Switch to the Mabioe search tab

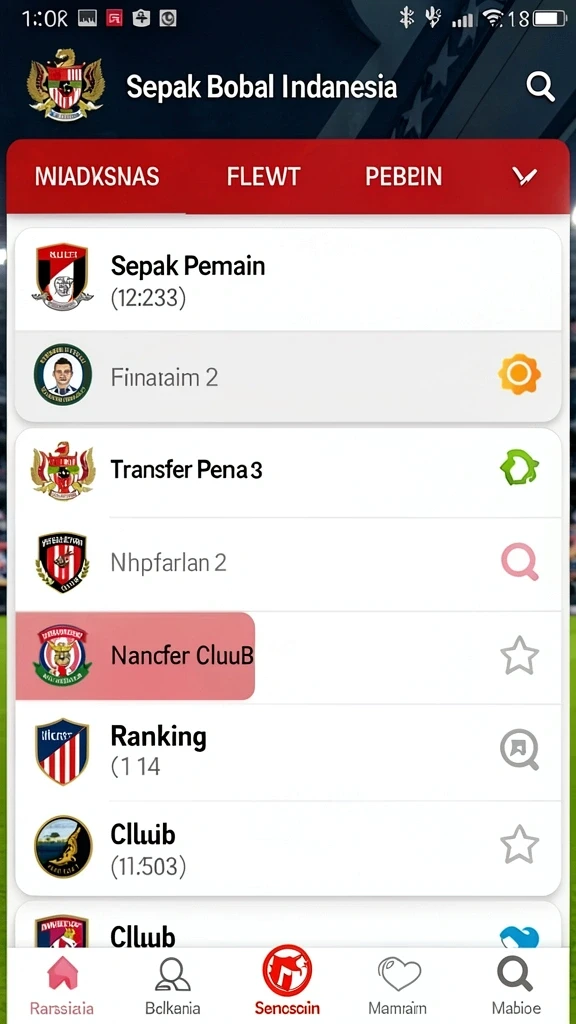coord(516,985)
